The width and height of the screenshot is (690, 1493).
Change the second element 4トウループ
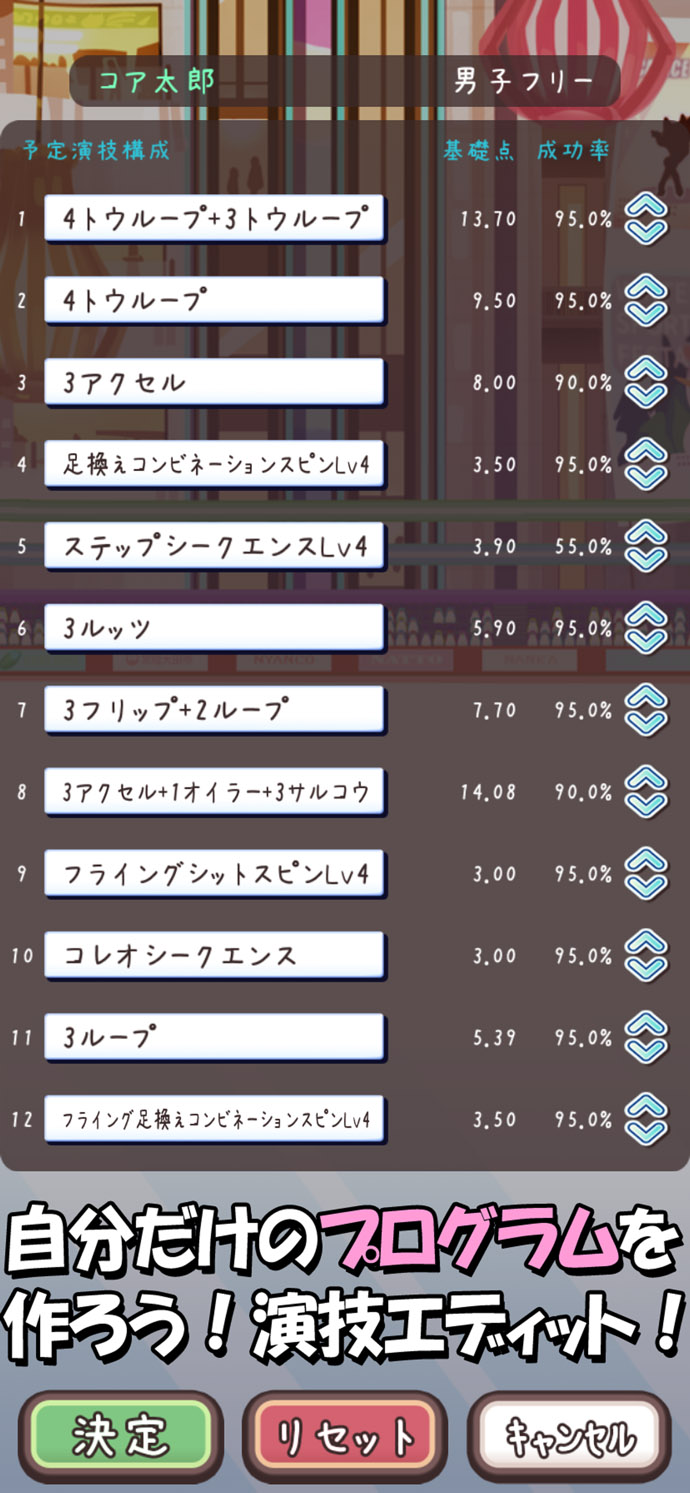tap(214, 301)
